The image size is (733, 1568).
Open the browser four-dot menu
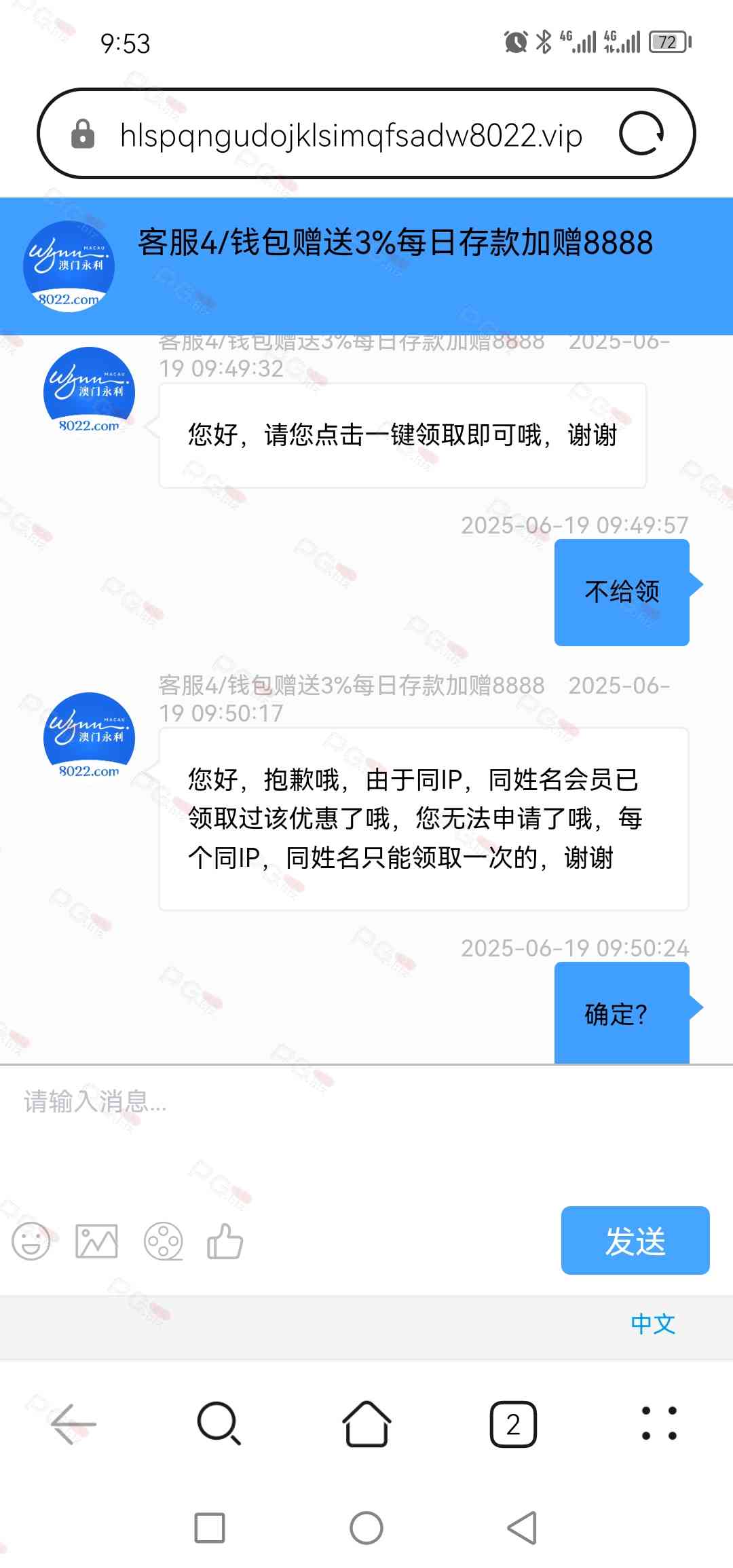[659, 1424]
